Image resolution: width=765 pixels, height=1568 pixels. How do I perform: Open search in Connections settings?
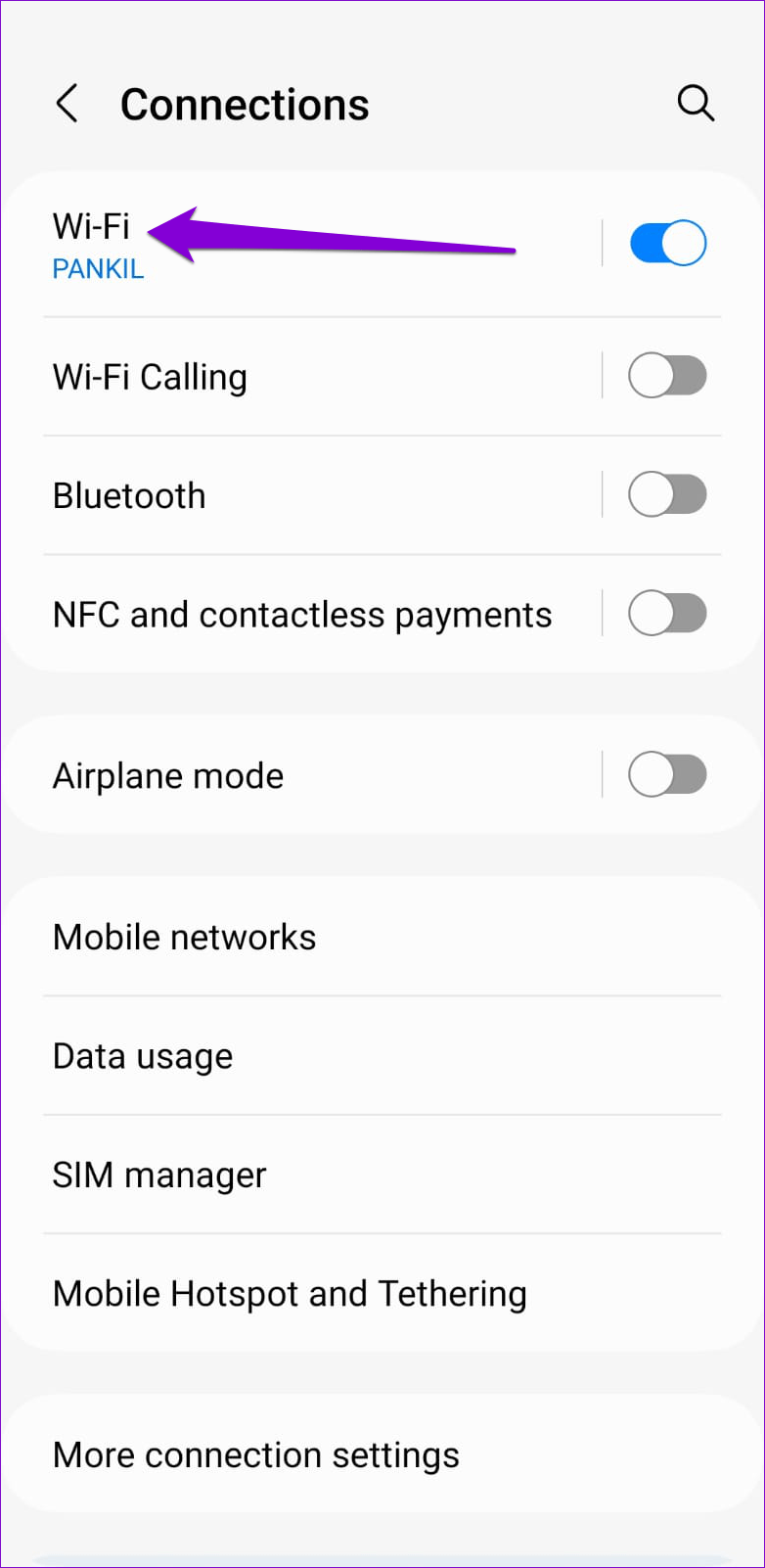point(695,103)
